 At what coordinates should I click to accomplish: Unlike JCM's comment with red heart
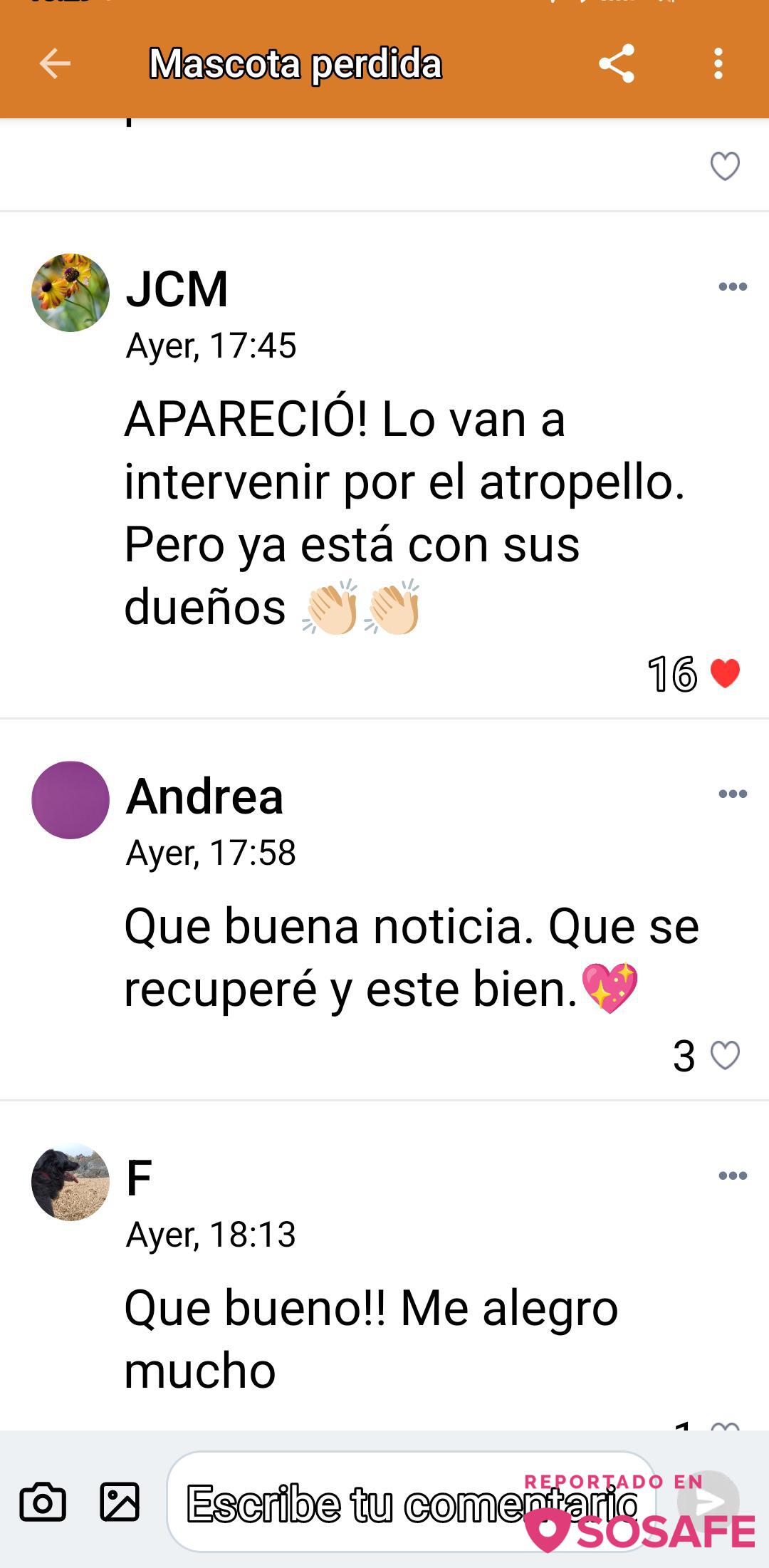point(725,674)
